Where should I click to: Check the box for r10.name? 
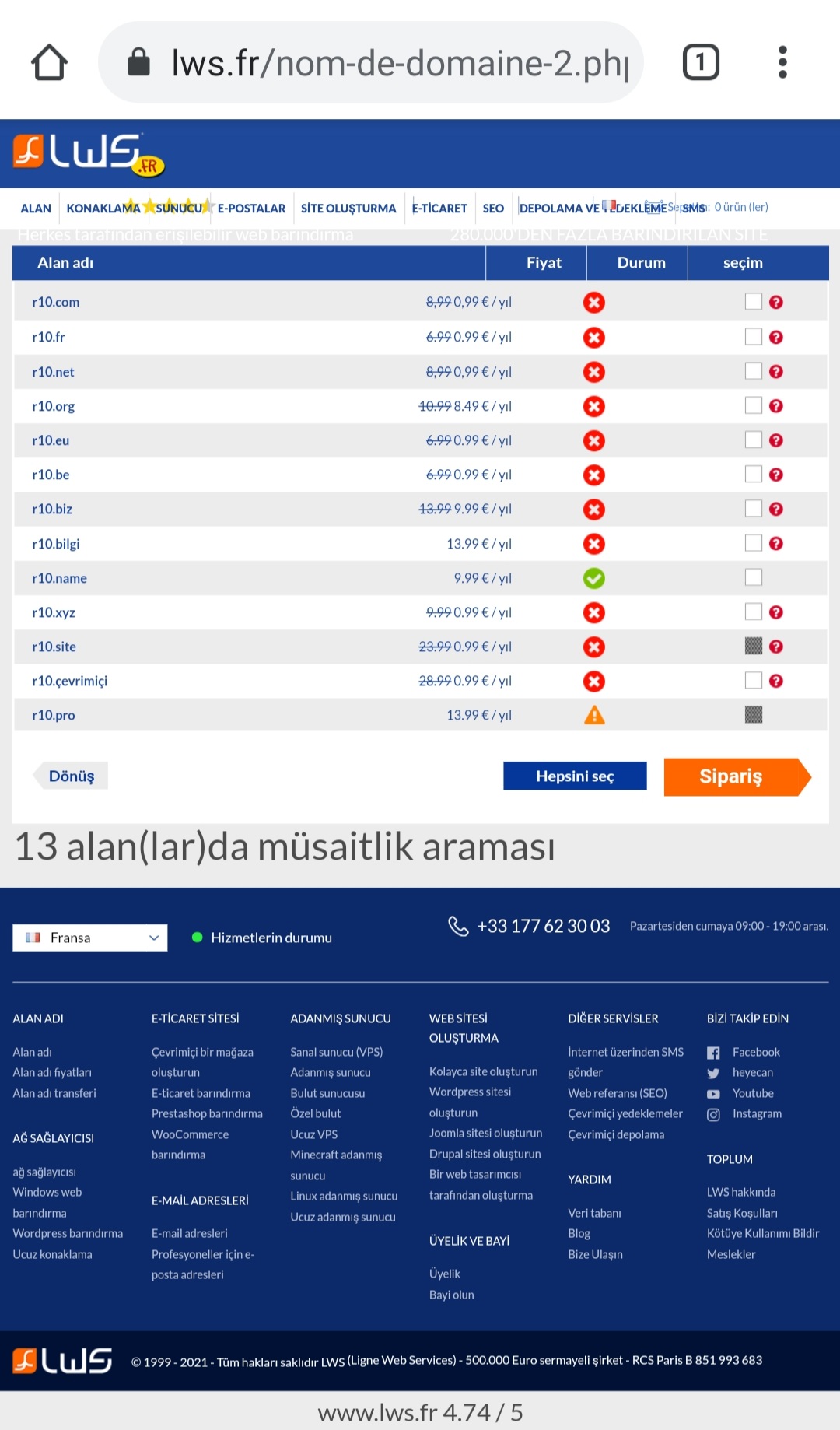(x=753, y=577)
